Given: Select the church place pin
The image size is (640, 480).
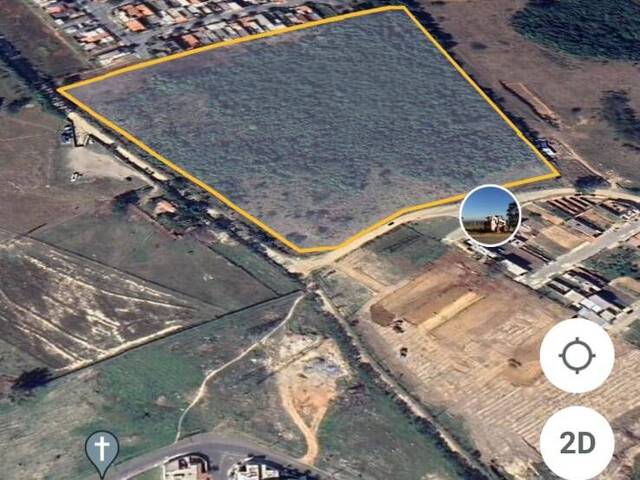Looking at the screenshot, I should coord(102,450).
